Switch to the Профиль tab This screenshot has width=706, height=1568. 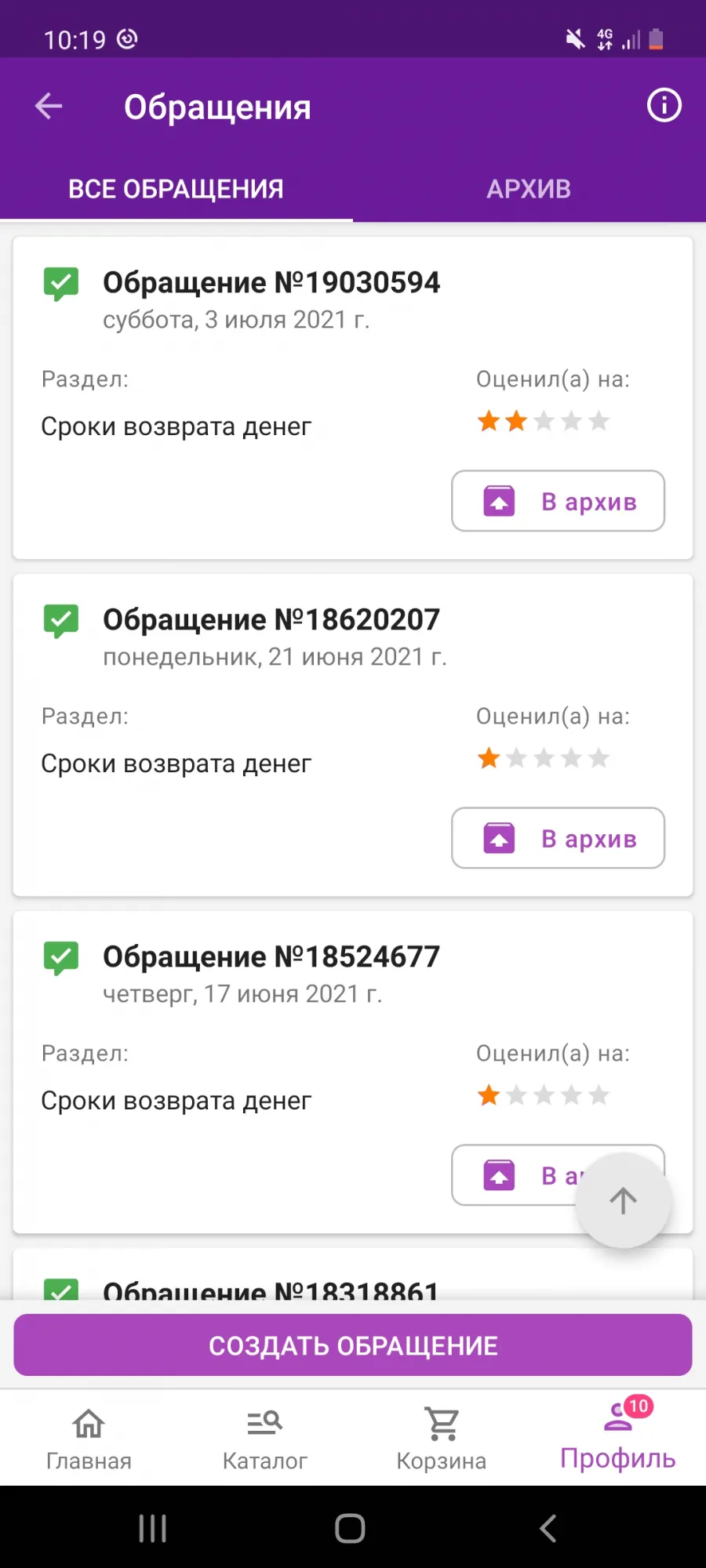pyautogui.click(x=618, y=1439)
